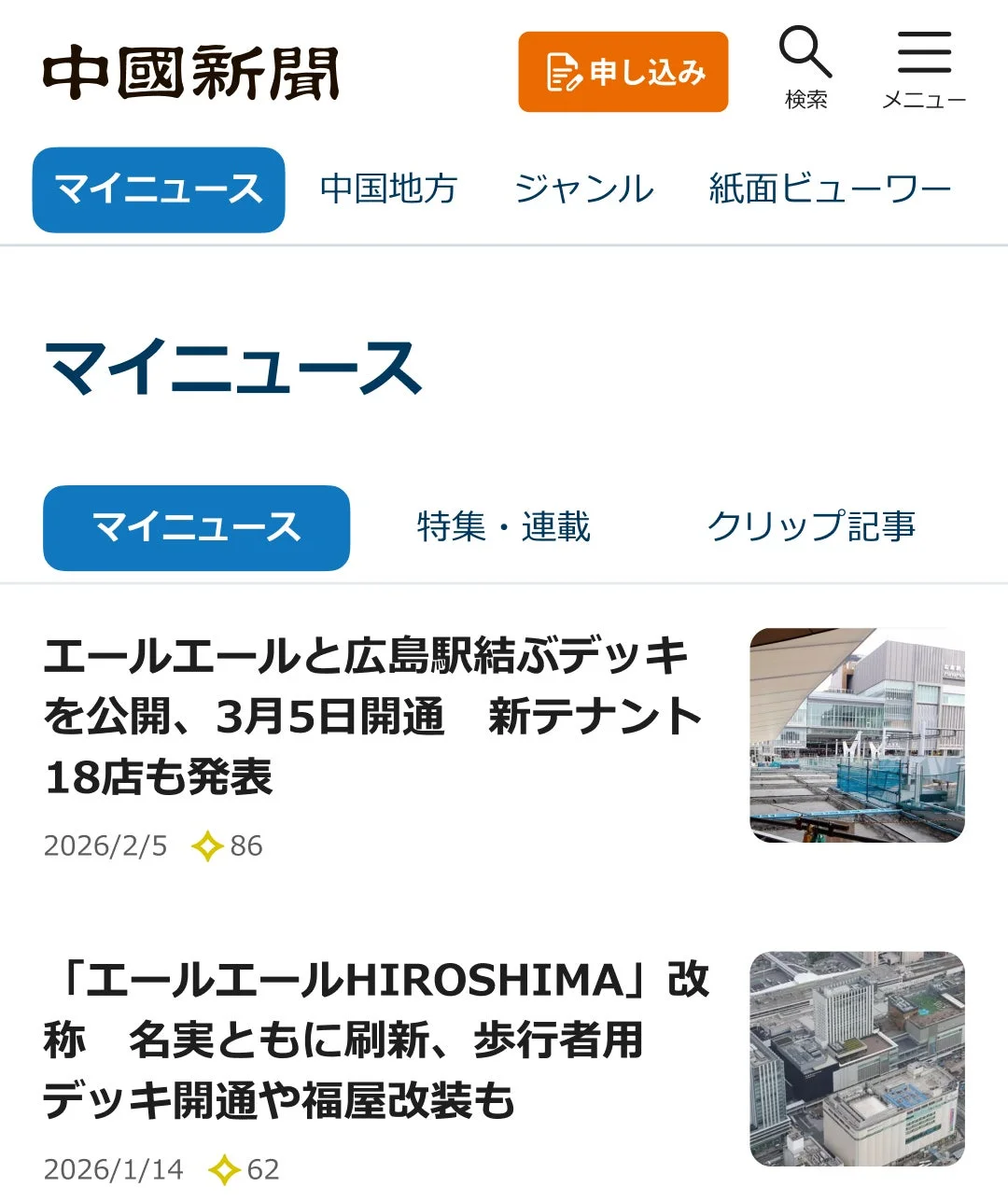Select the 特集・連載 tab
The image size is (1008, 1201).
pyautogui.click(x=505, y=527)
